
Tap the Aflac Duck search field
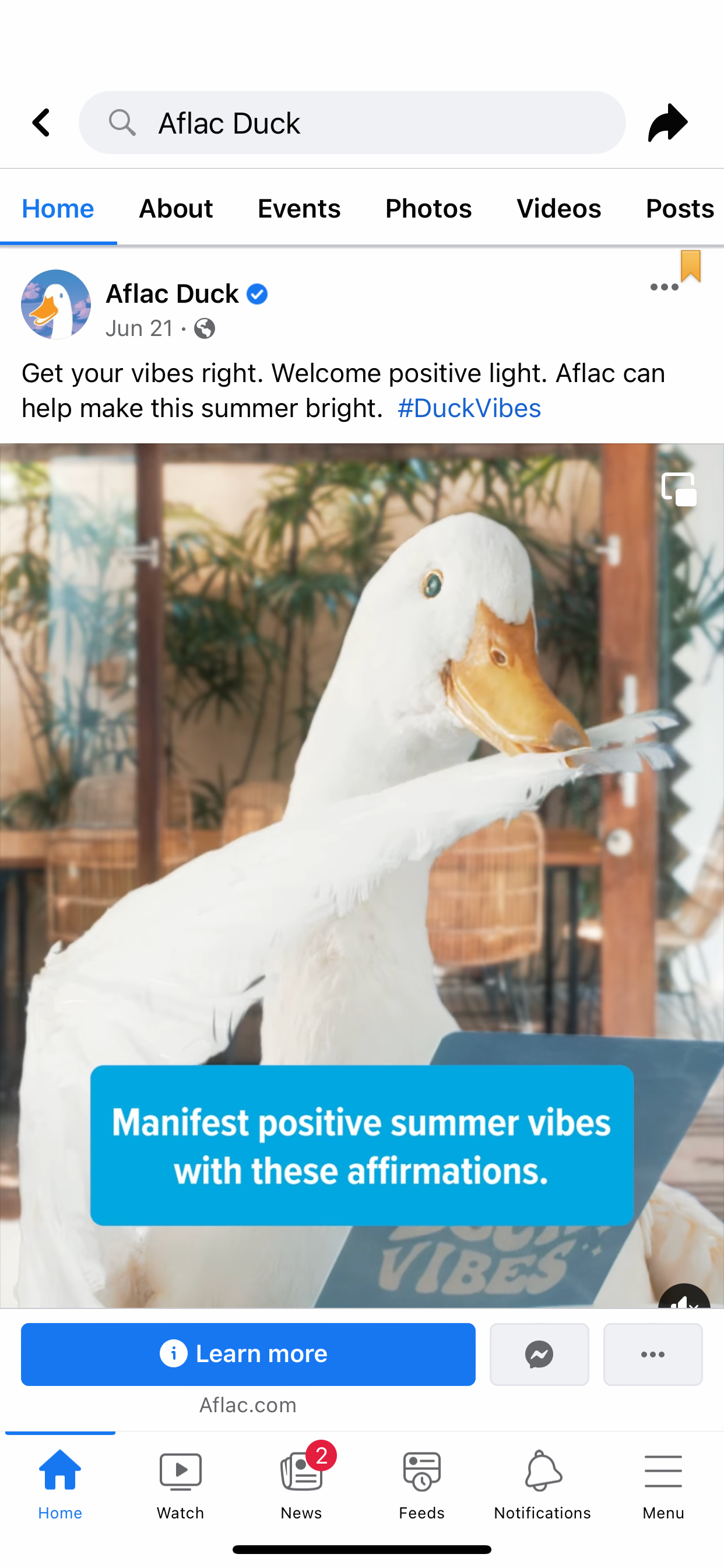tap(352, 123)
